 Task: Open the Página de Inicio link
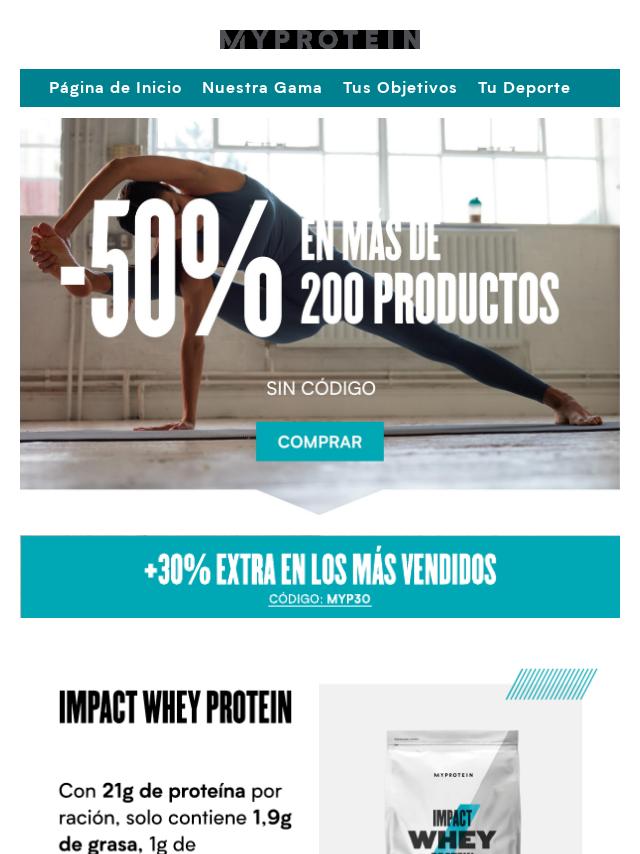point(115,88)
